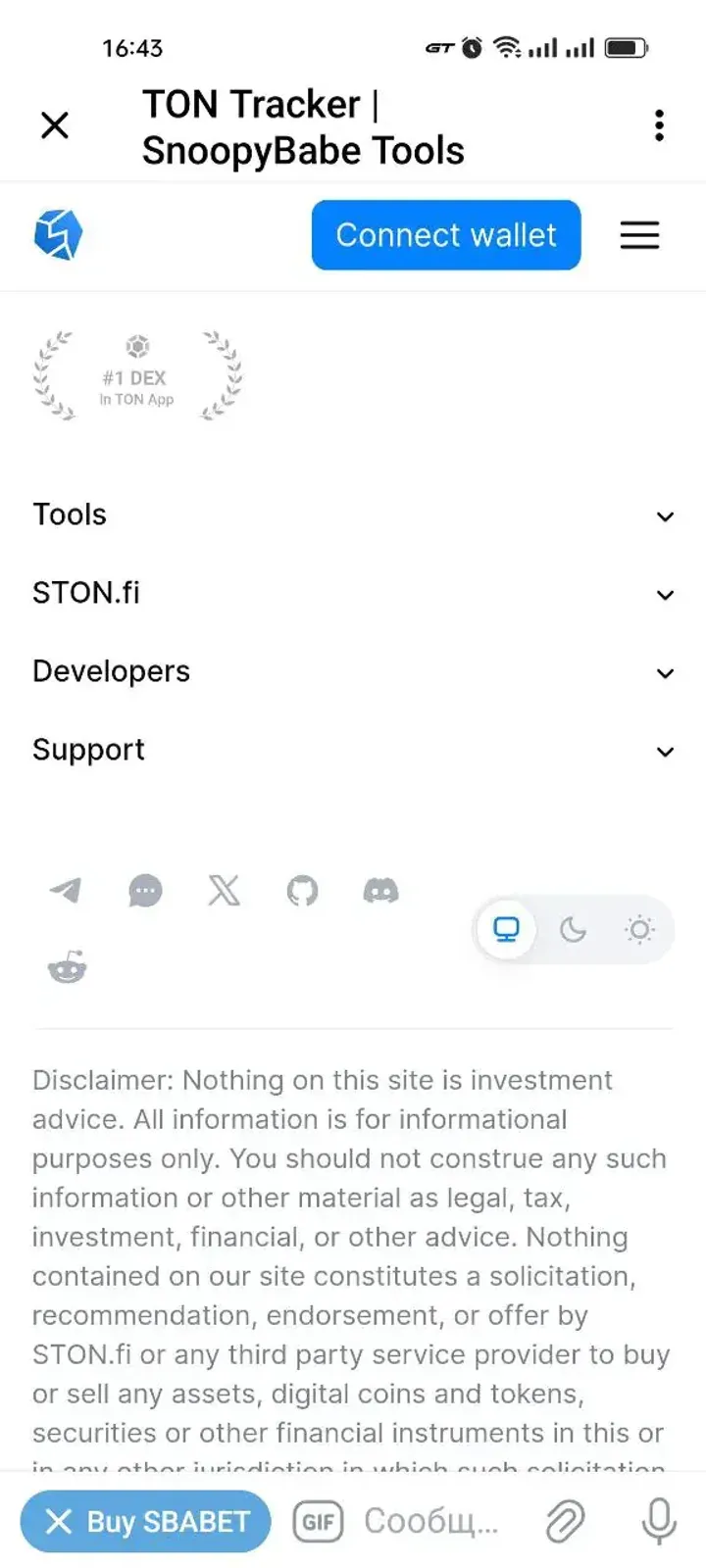Tap the GIF icon in message bar
The width and height of the screenshot is (706, 1568).
coord(317,1521)
